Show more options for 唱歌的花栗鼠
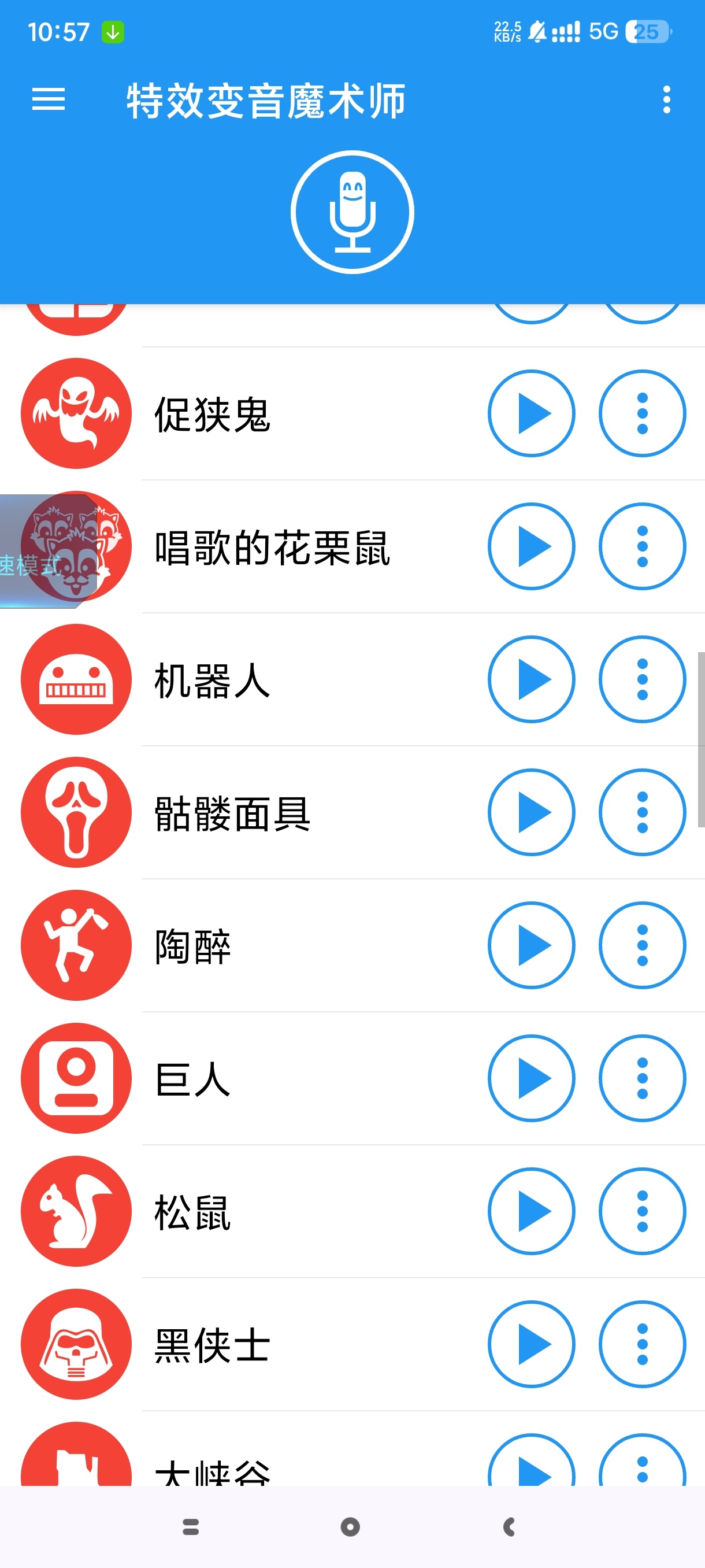Screen dimensions: 705x1568 643,546
